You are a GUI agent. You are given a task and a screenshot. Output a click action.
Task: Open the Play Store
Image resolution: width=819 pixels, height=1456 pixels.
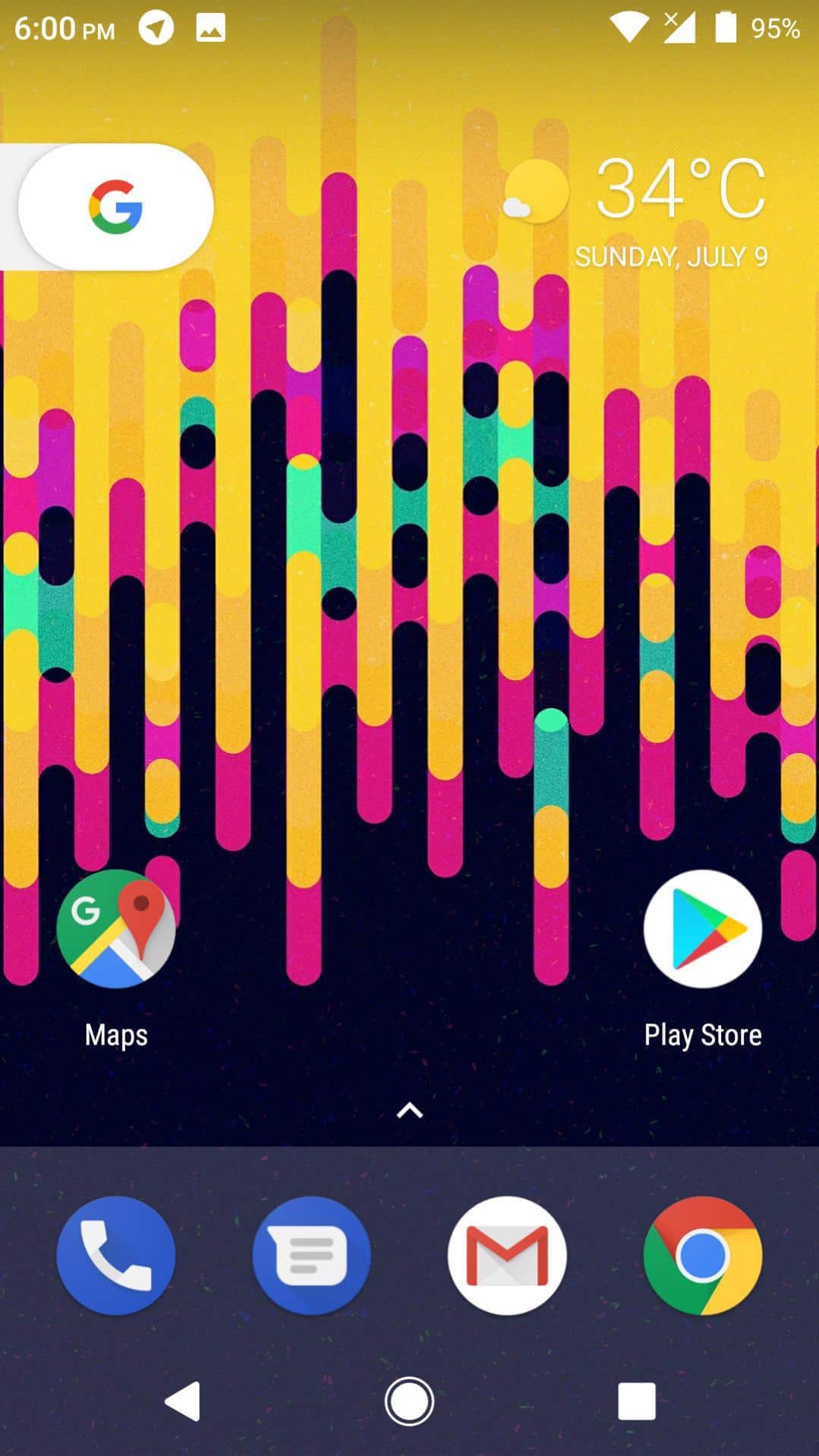[x=702, y=929]
